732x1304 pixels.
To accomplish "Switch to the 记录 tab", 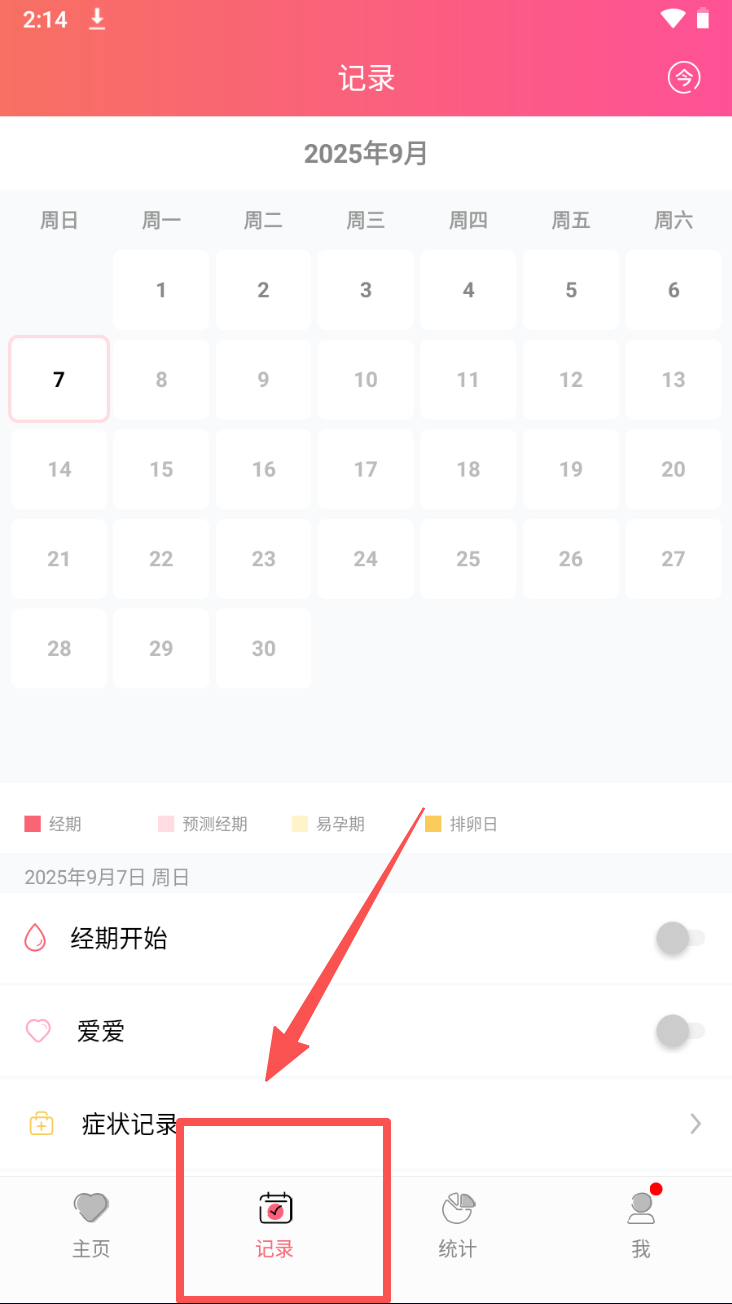I will coord(275,1225).
